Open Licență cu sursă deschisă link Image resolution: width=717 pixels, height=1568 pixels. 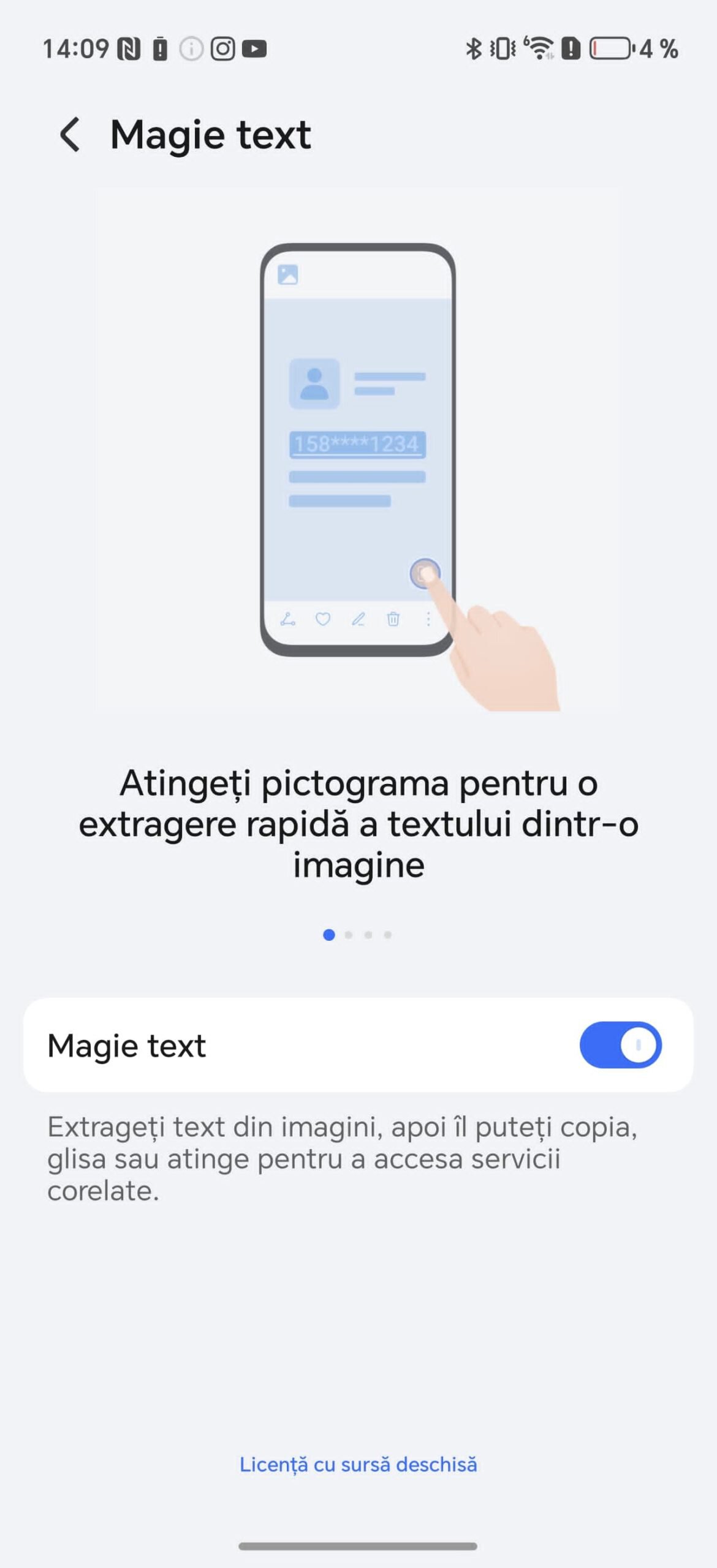point(358,1464)
